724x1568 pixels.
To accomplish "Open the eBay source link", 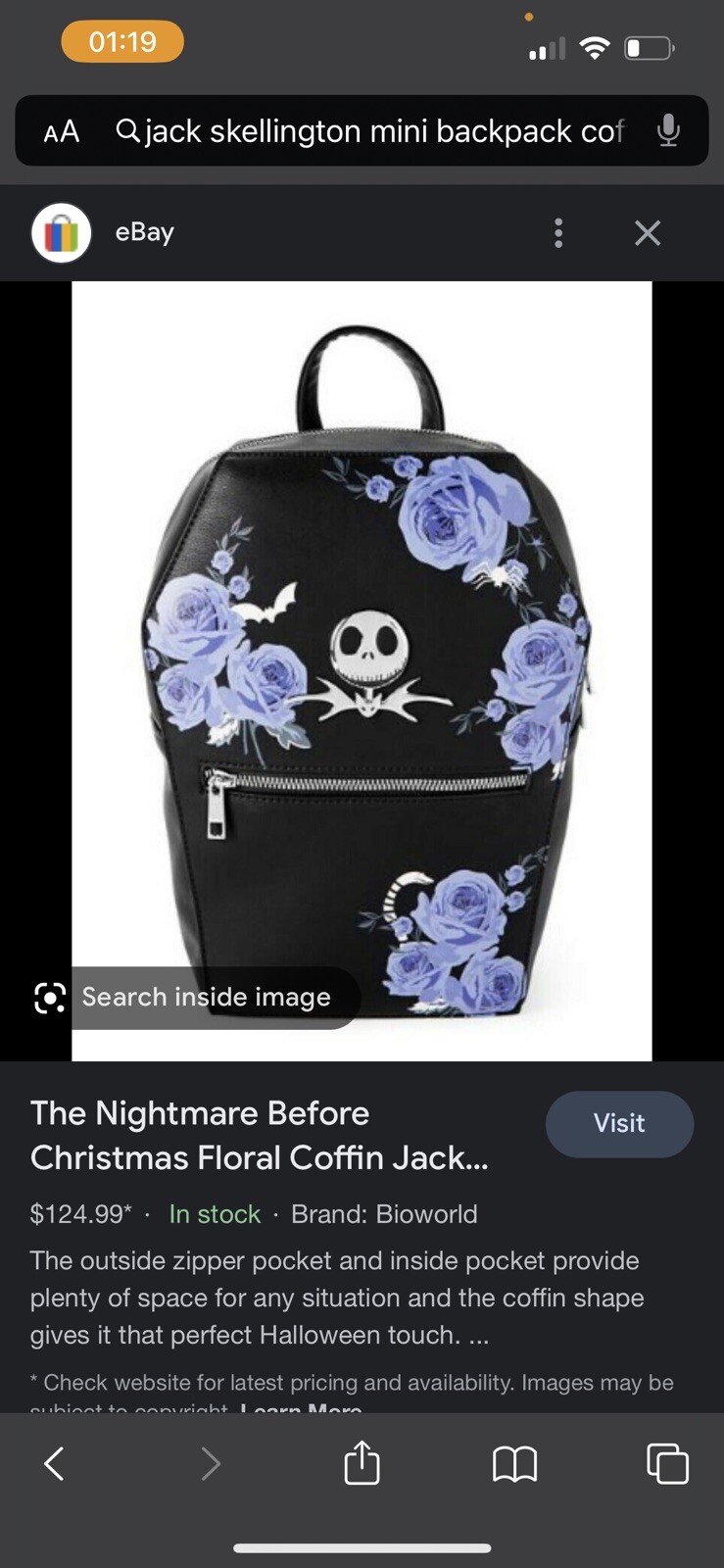I will point(144,232).
